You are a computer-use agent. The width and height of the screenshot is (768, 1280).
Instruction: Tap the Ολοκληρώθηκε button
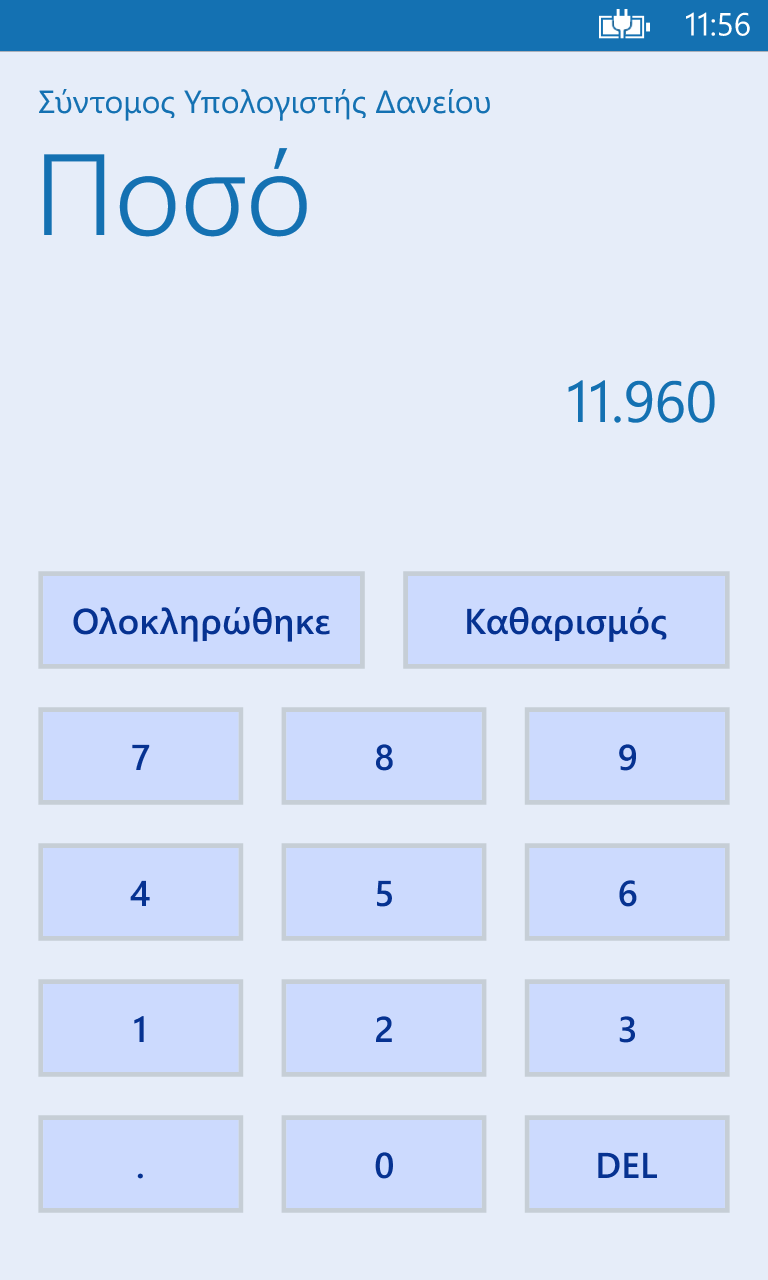pos(201,620)
